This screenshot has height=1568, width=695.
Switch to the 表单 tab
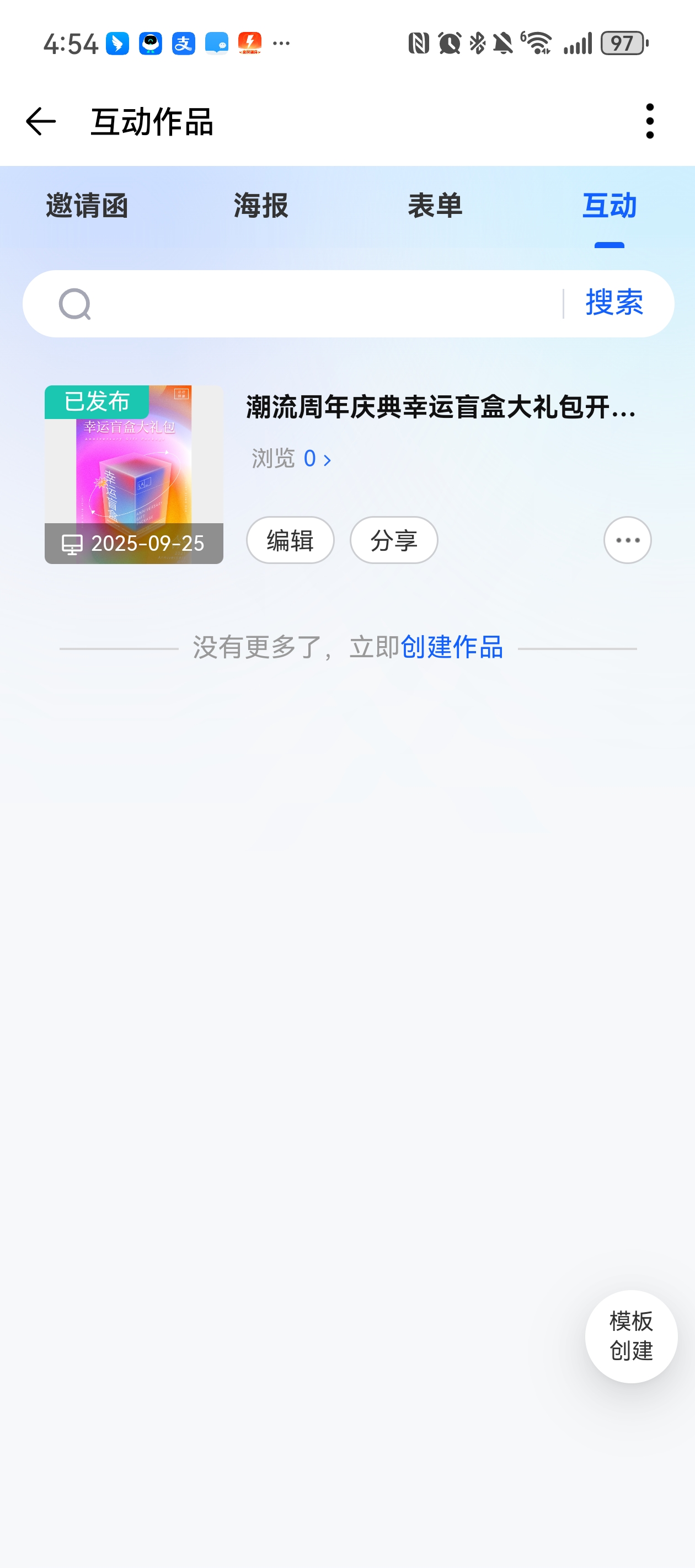coord(435,206)
